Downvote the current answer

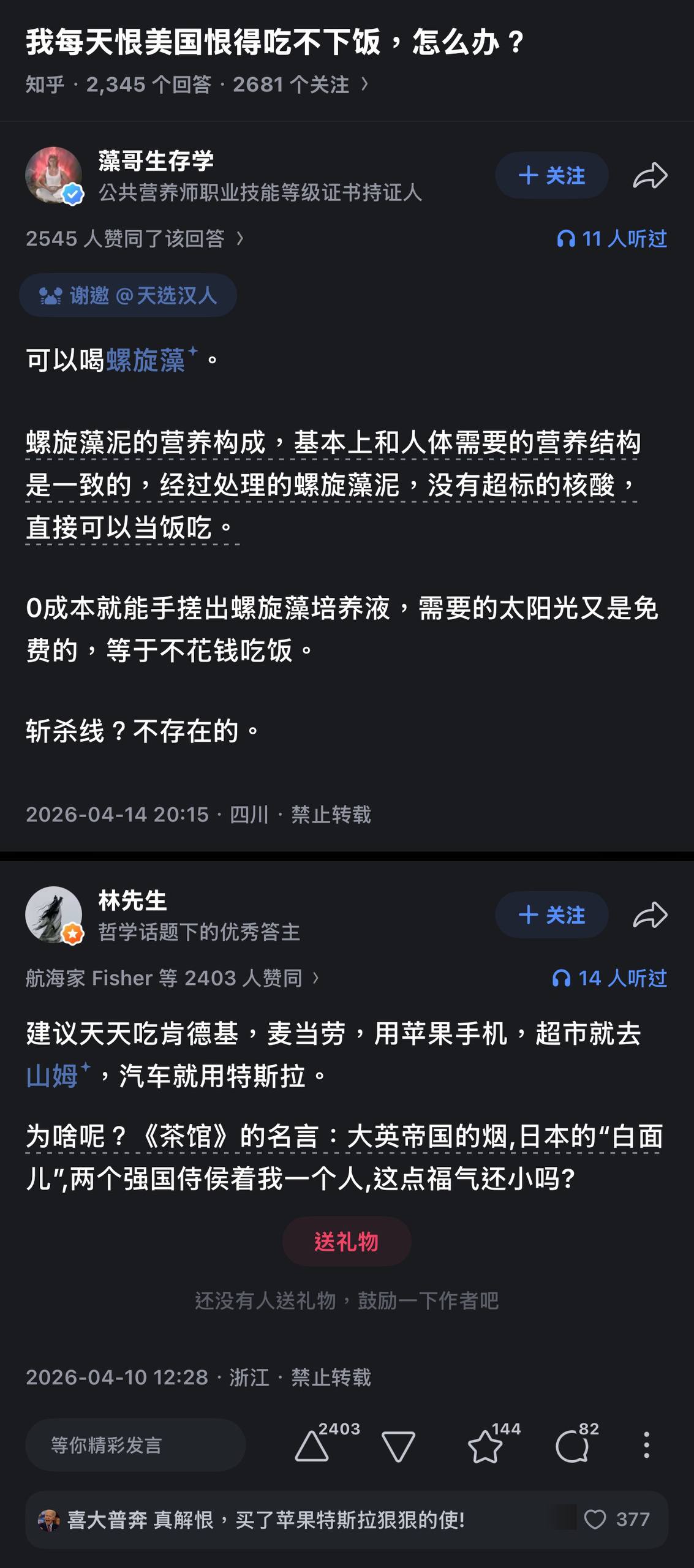click(398, 1447)
